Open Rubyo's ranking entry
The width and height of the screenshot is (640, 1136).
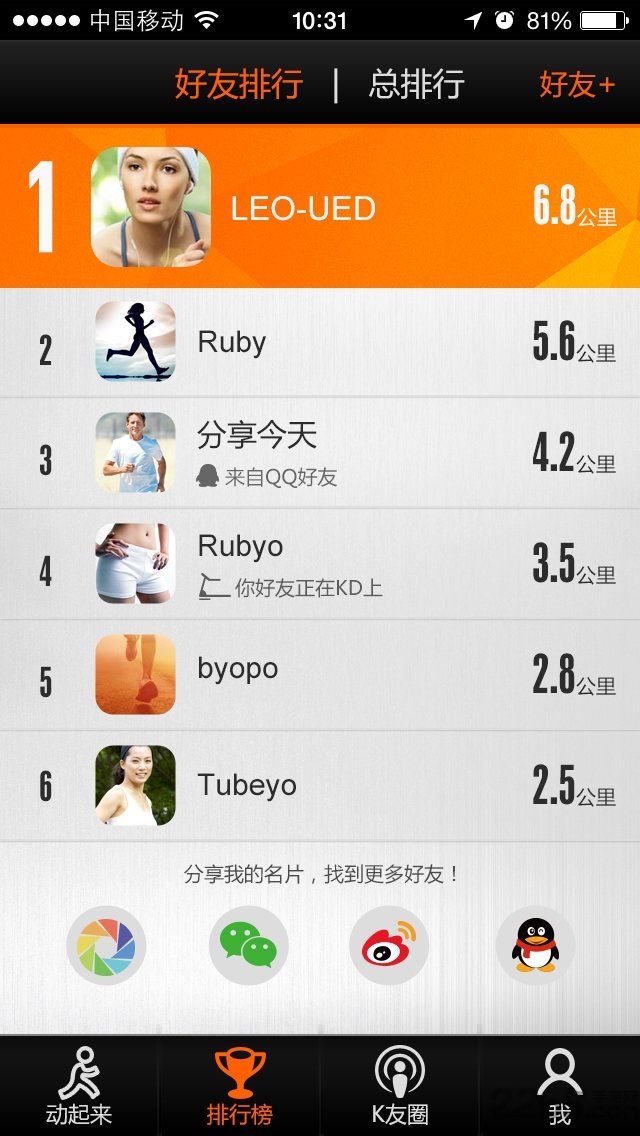pyautogui.click(x=320, y=564)
